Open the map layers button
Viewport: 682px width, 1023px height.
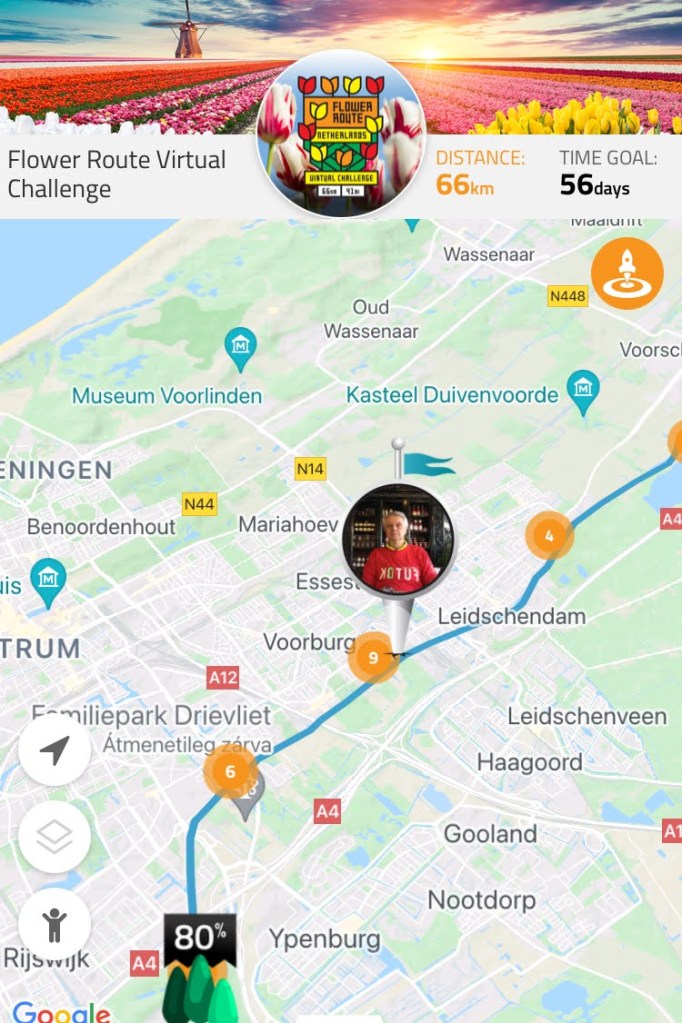pos(54,837)
